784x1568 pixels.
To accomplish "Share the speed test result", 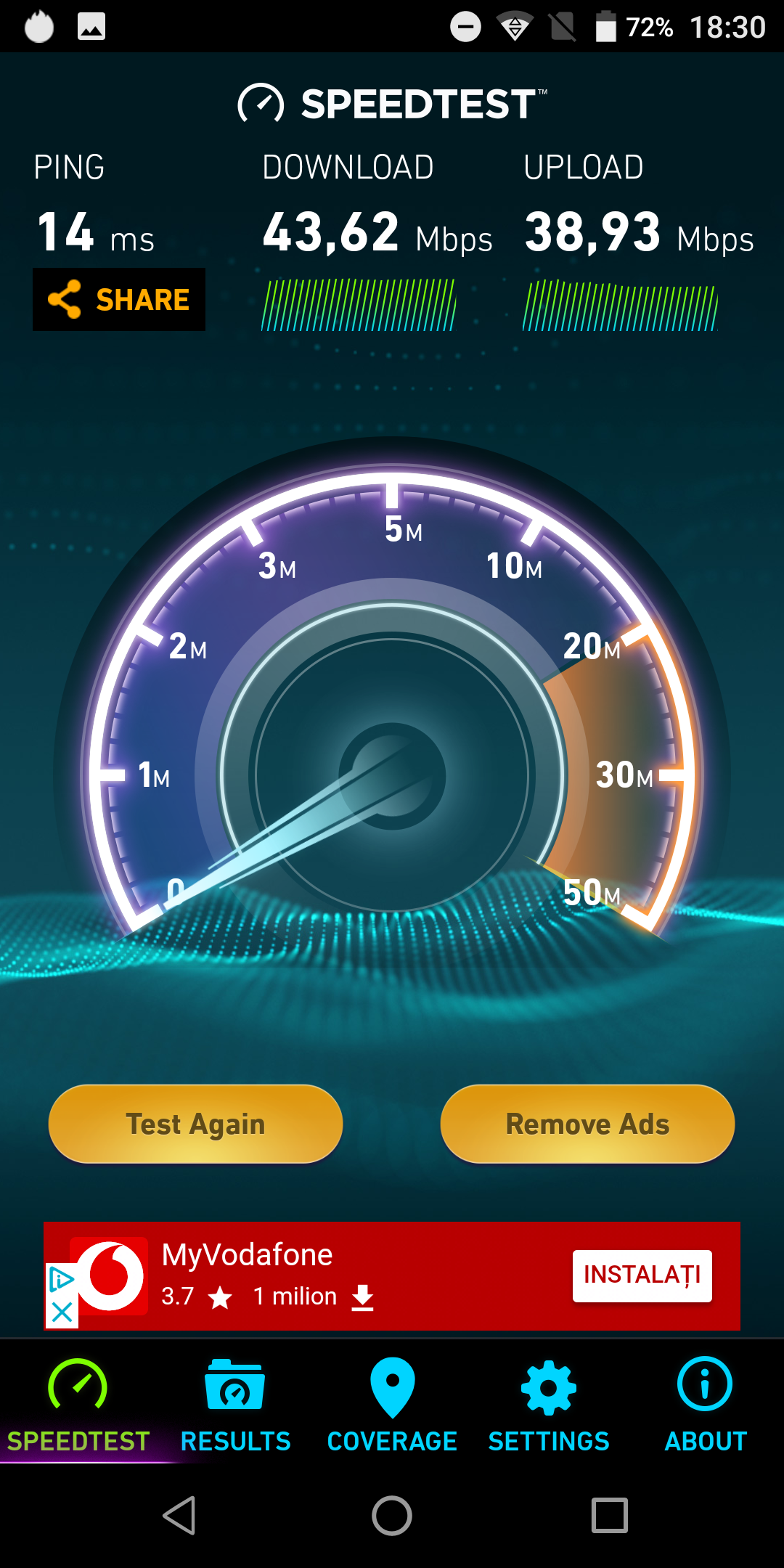I will [x=119, y=300].
